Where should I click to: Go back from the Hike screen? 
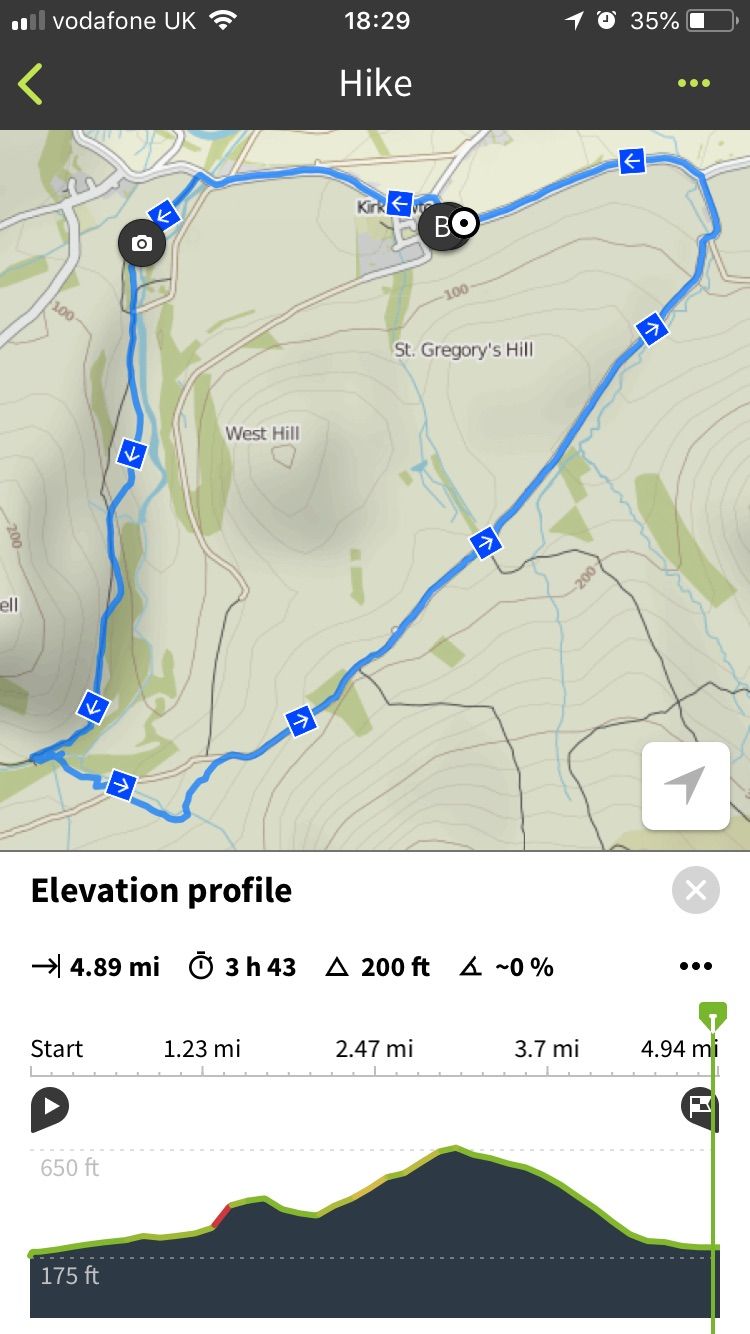click(31, 84)
